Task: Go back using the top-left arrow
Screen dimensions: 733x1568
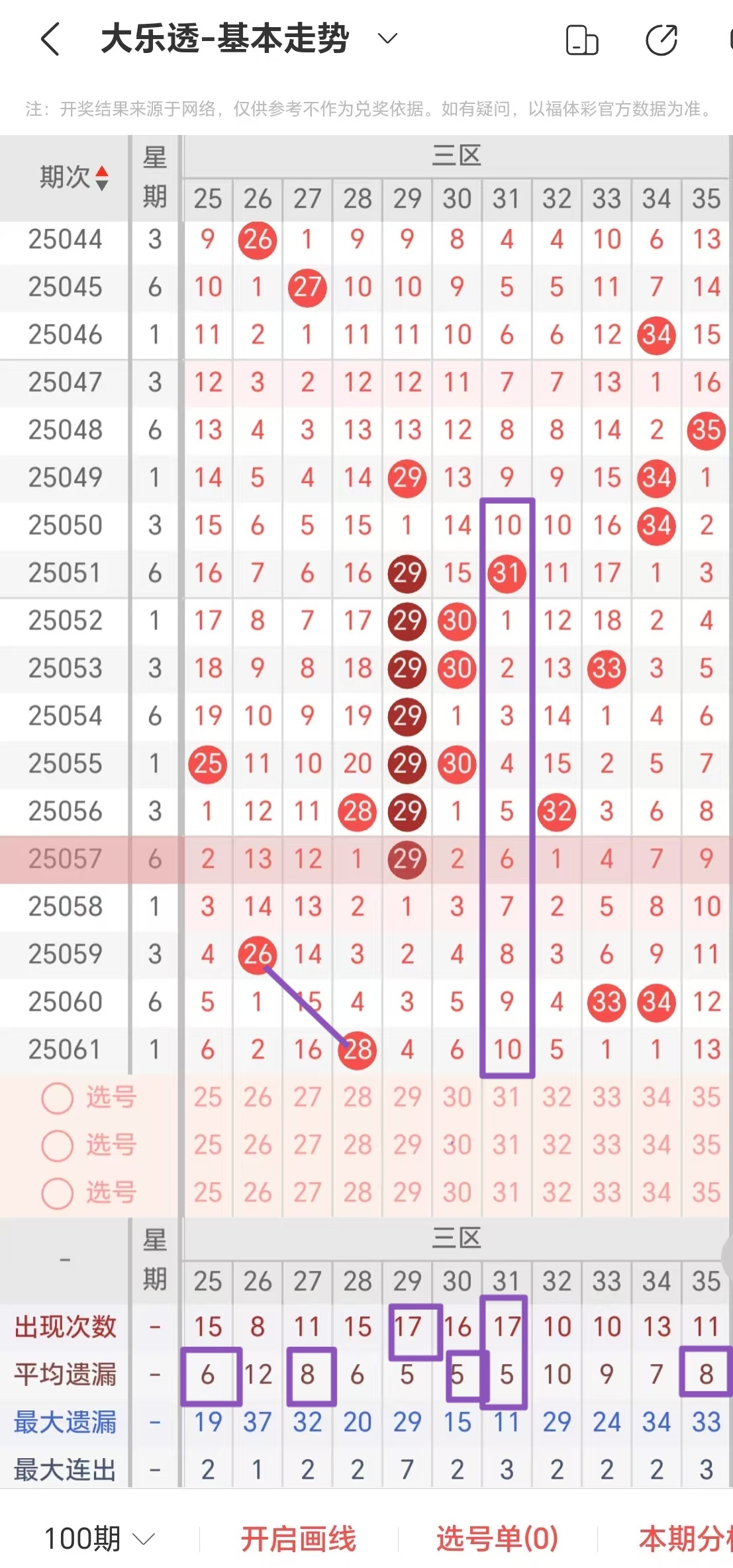Action: (x=50, y=39)
